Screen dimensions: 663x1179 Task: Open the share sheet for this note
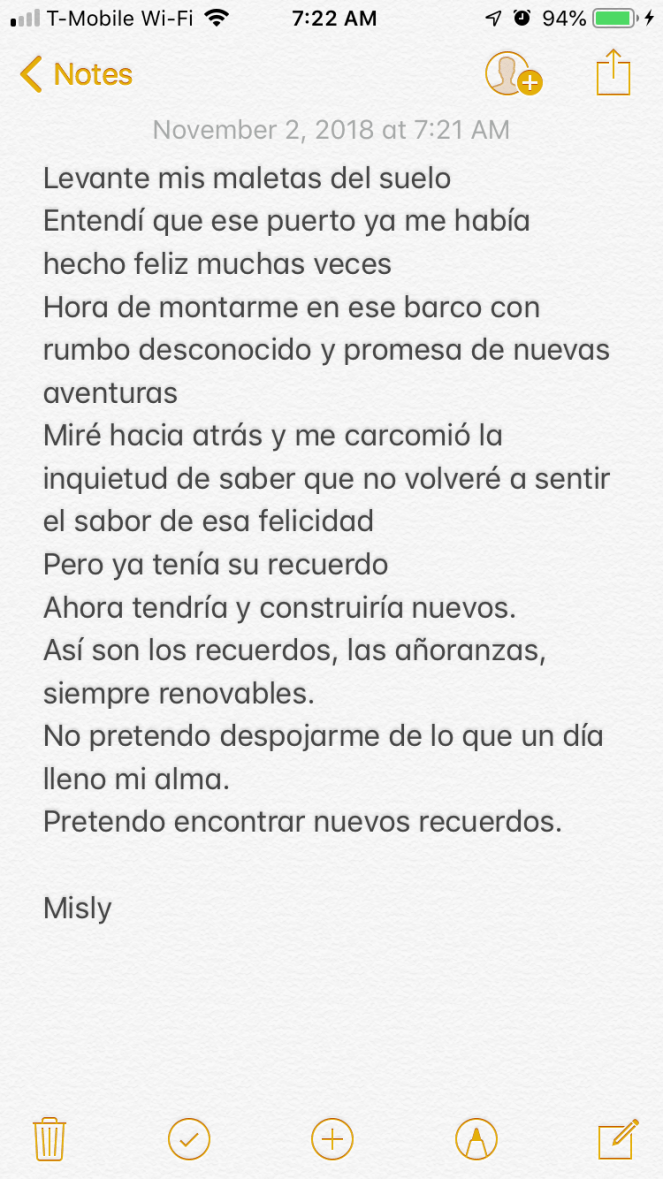point(613,73)
